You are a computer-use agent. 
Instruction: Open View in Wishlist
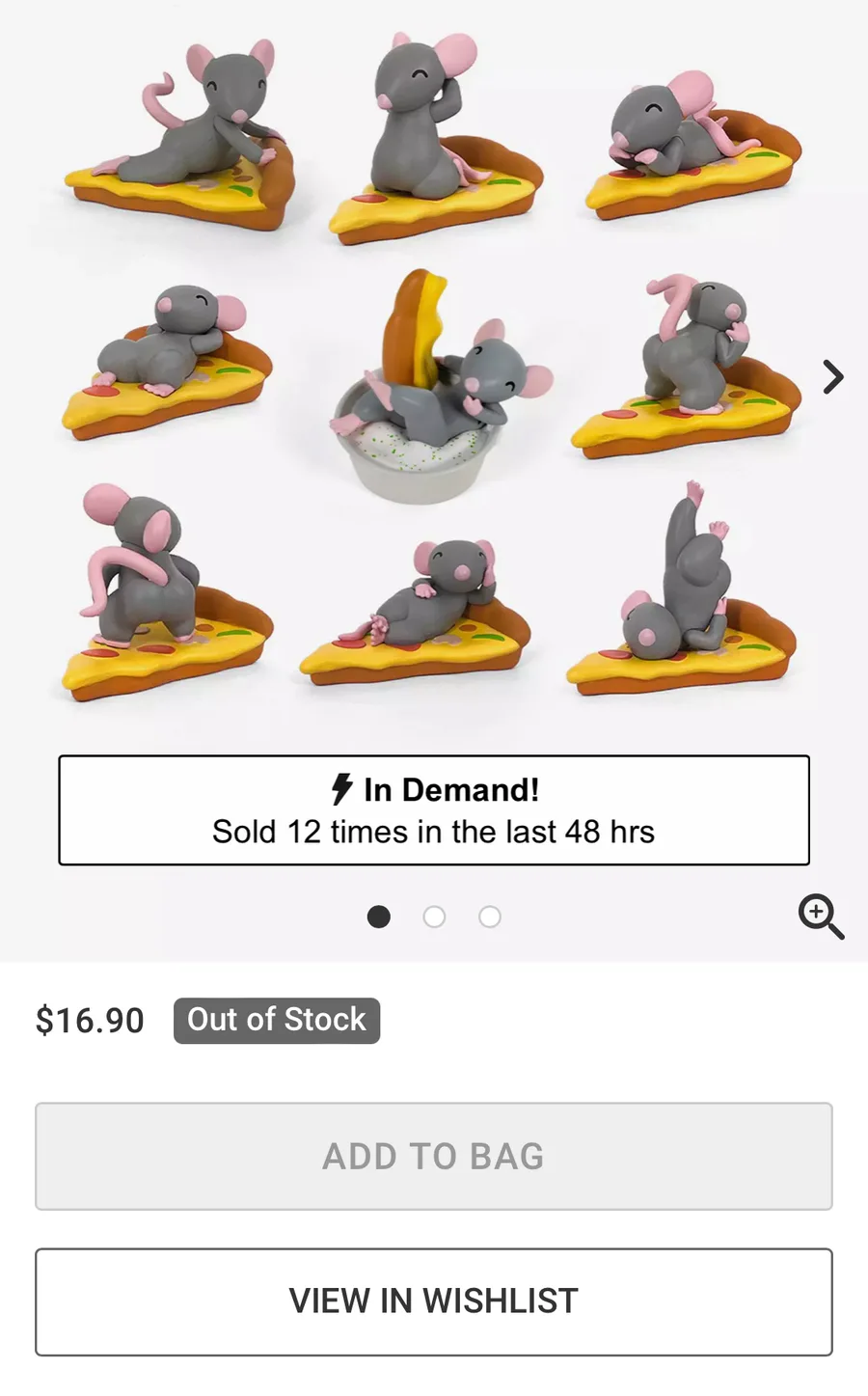click(434, 1301)
